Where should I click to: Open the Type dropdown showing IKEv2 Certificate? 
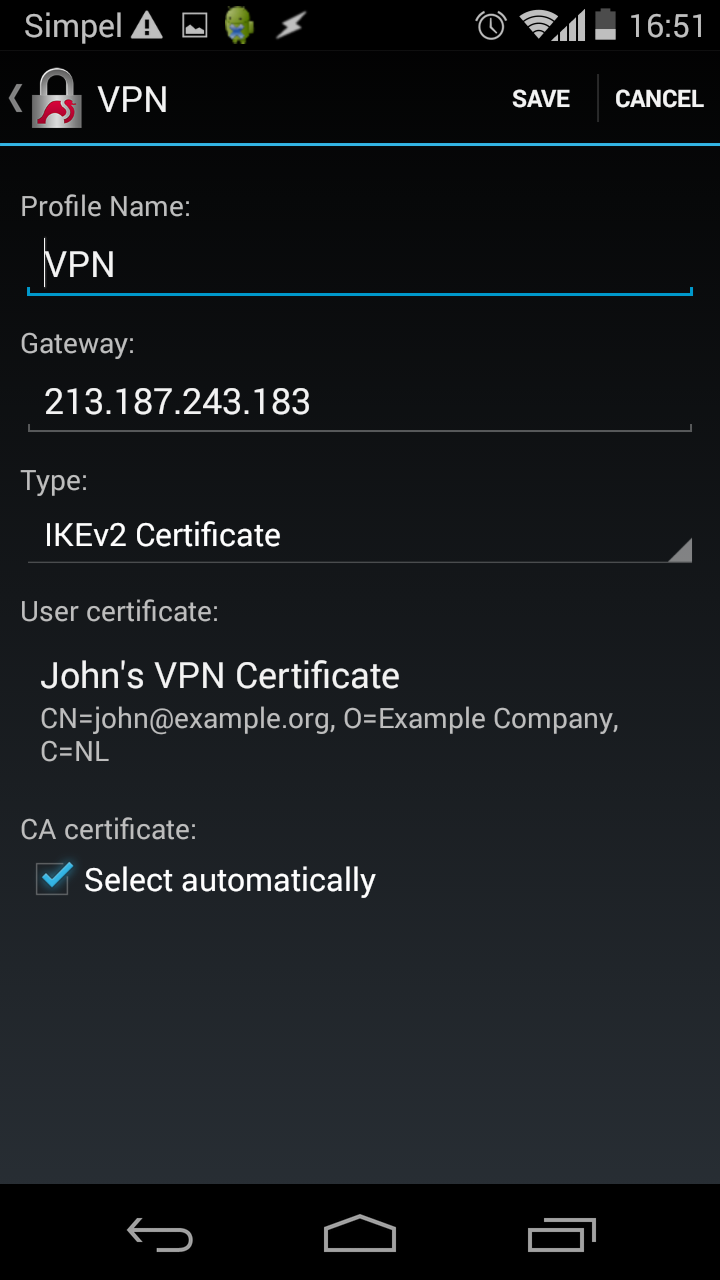[360, 536]
